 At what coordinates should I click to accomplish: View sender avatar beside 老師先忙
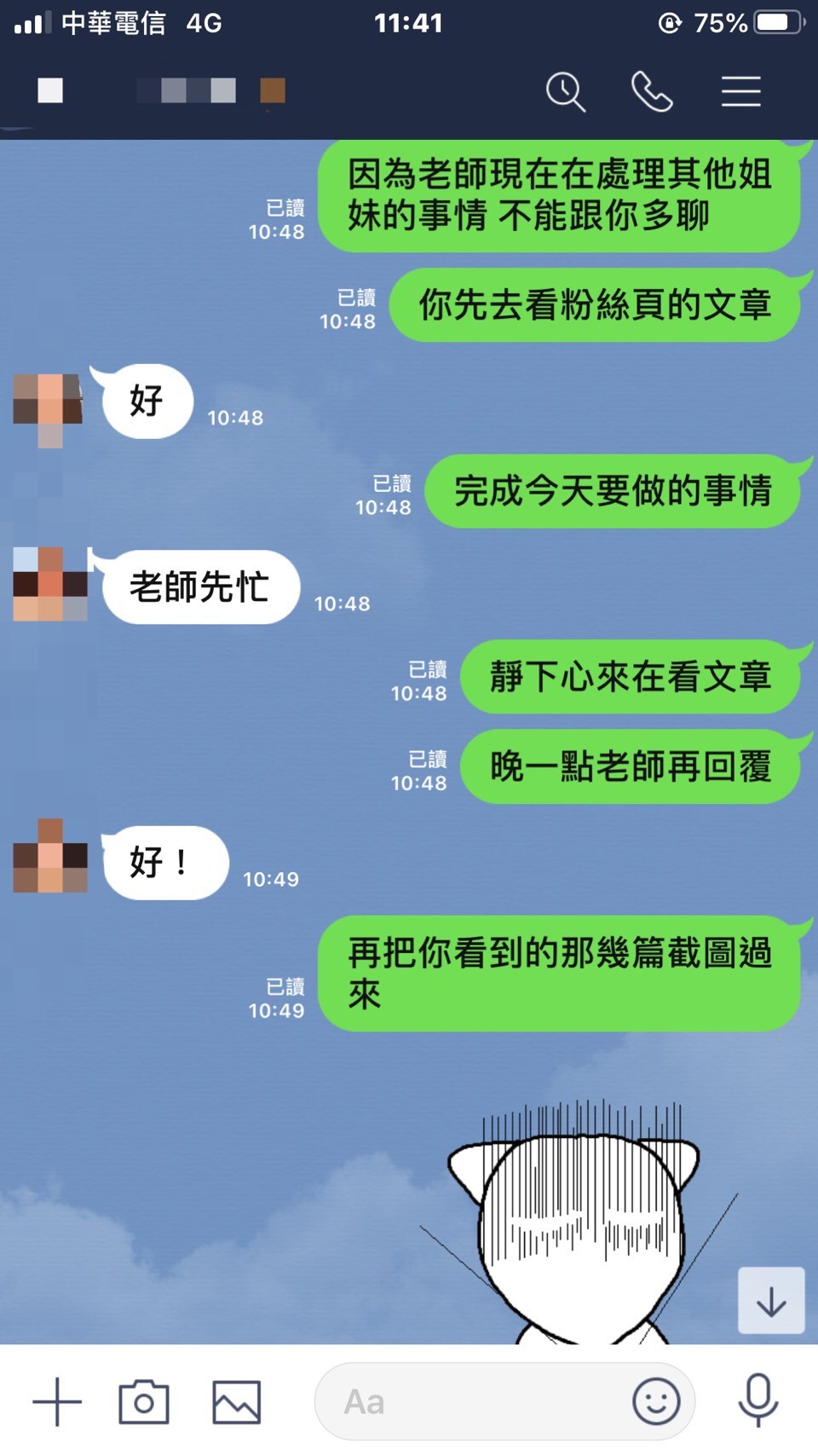click(x=50, y=584)
